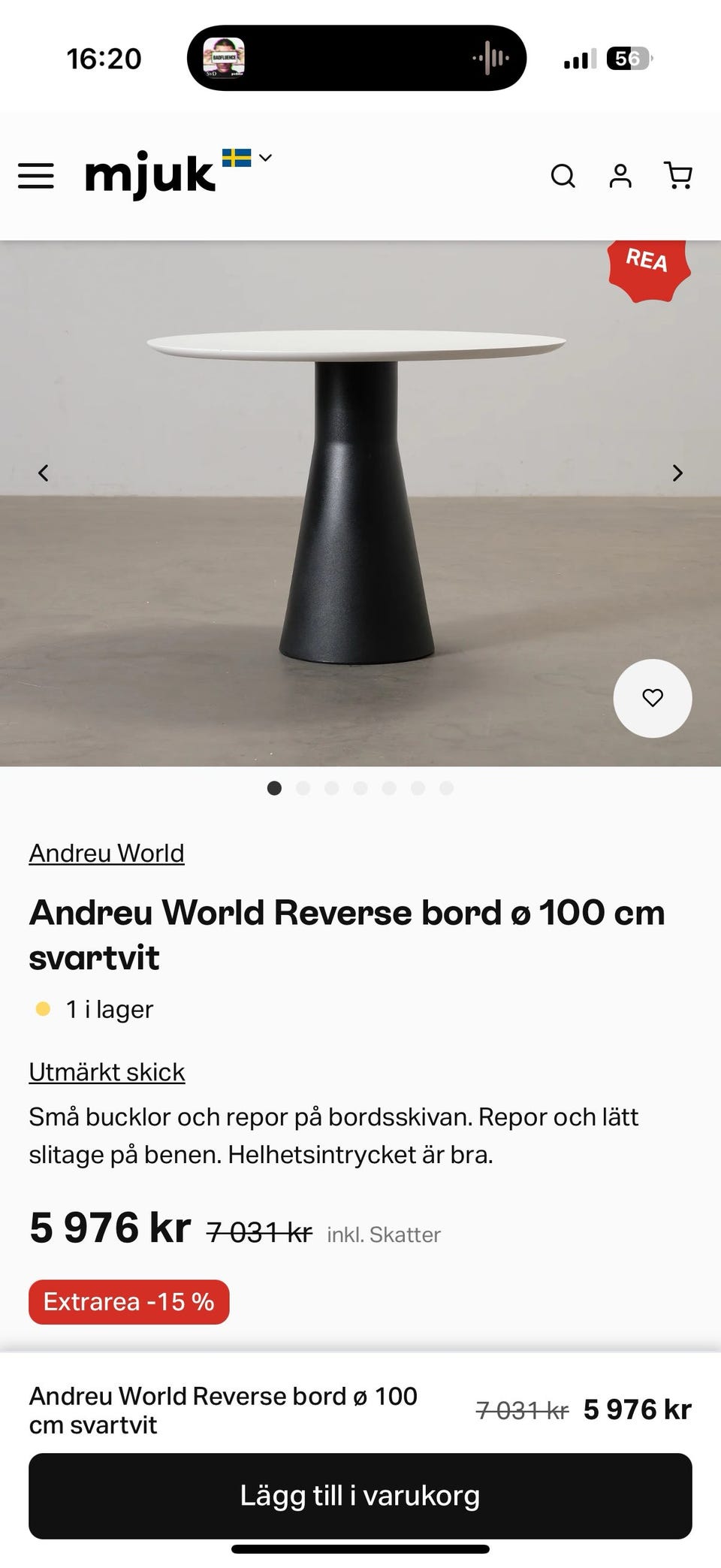Open the product image of the table

pyautogui.click(x=357, y=496)
